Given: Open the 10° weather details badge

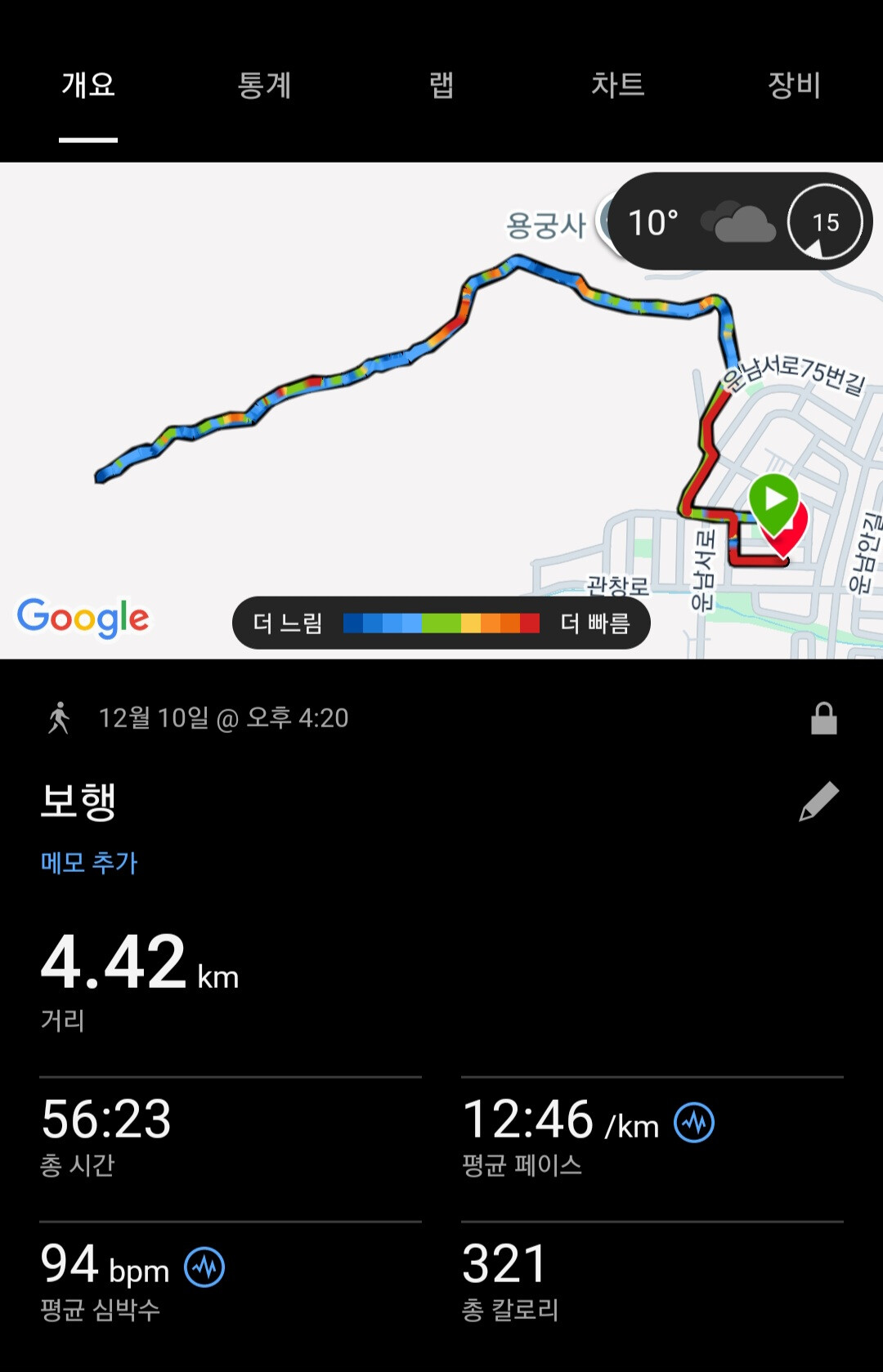Looking at the screenshot, I should [x=739, y=221].
